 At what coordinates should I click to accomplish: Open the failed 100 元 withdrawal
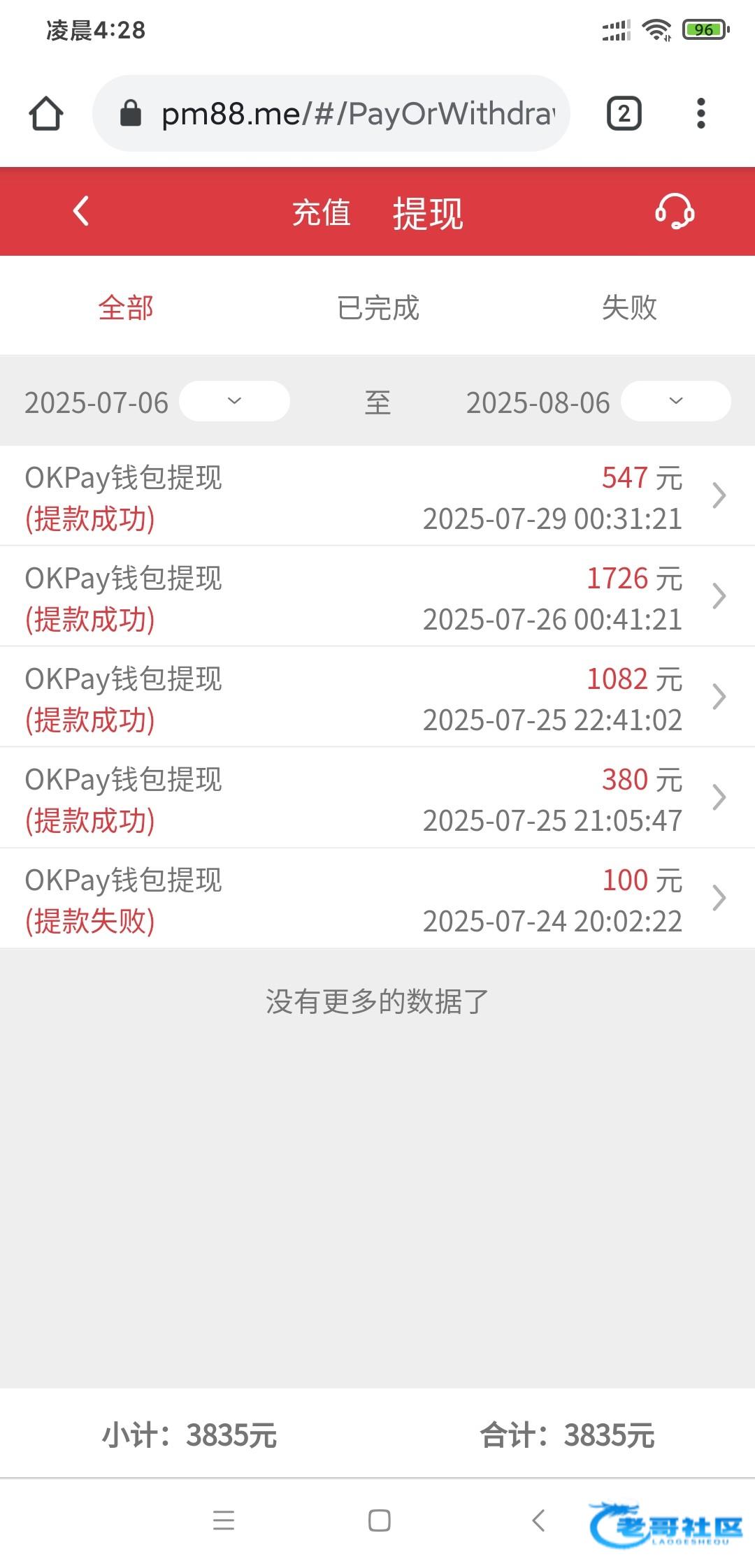click(377, 899)
